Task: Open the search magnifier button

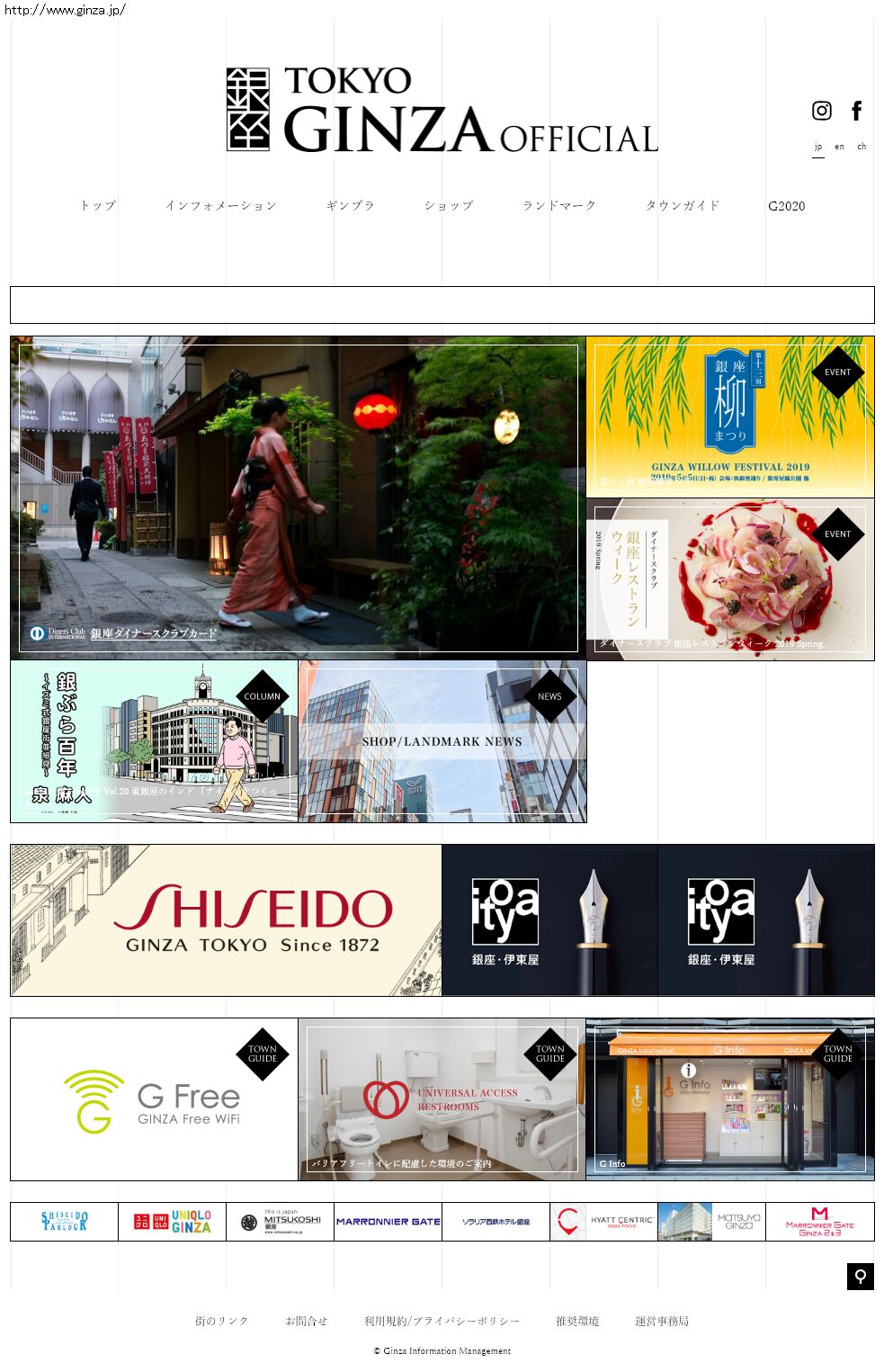Action: 860,1277
